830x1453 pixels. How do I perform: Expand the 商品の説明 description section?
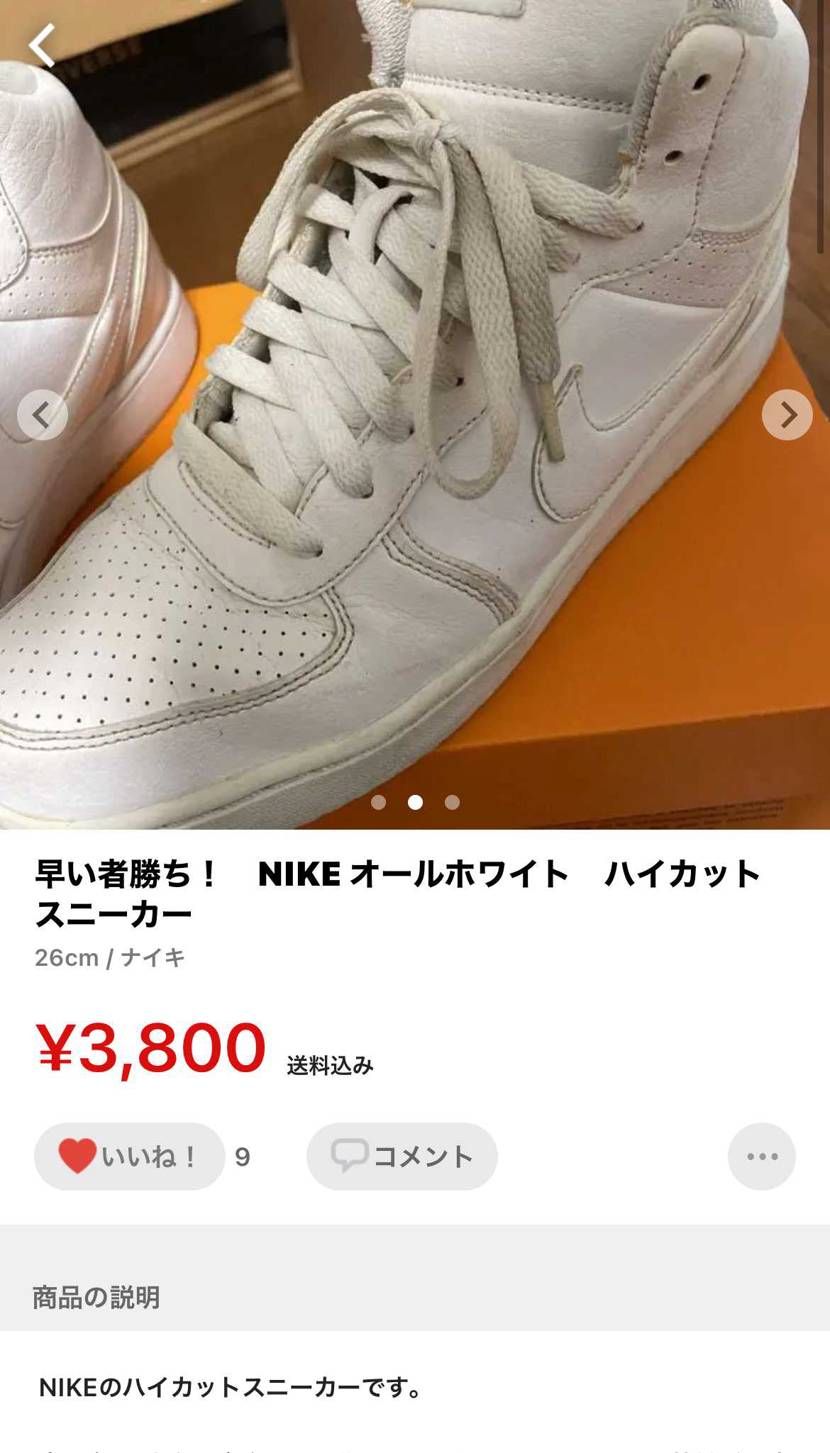[95, 1298]
